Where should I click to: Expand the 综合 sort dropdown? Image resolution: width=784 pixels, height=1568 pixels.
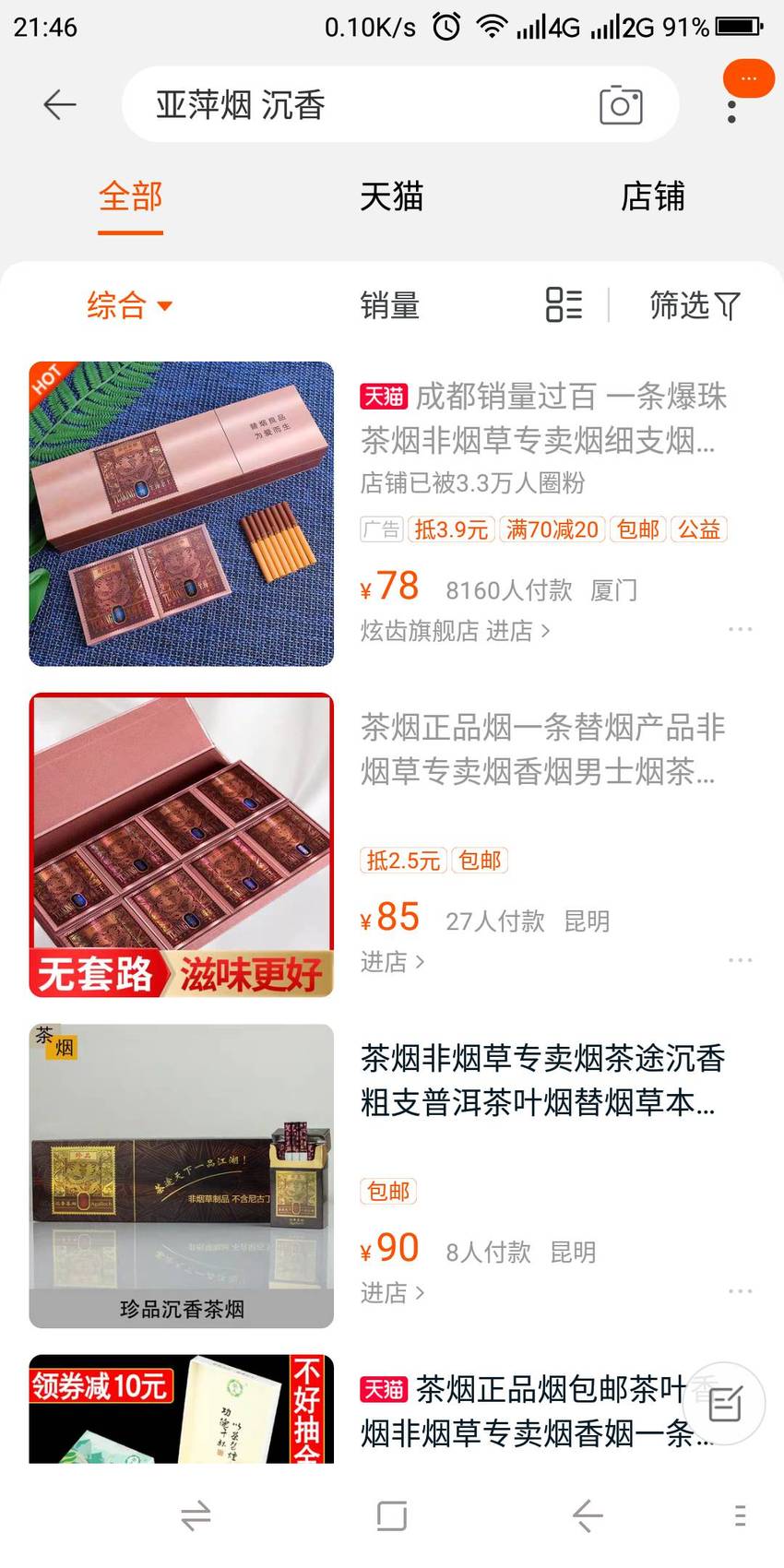pyautogui.click(x=130, y=304)
